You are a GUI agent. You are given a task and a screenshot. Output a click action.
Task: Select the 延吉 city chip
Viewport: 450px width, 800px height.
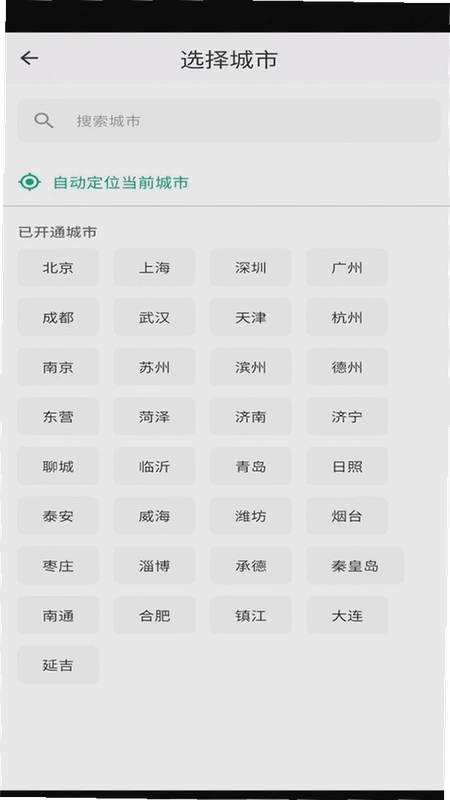click(x=58, y=664)
